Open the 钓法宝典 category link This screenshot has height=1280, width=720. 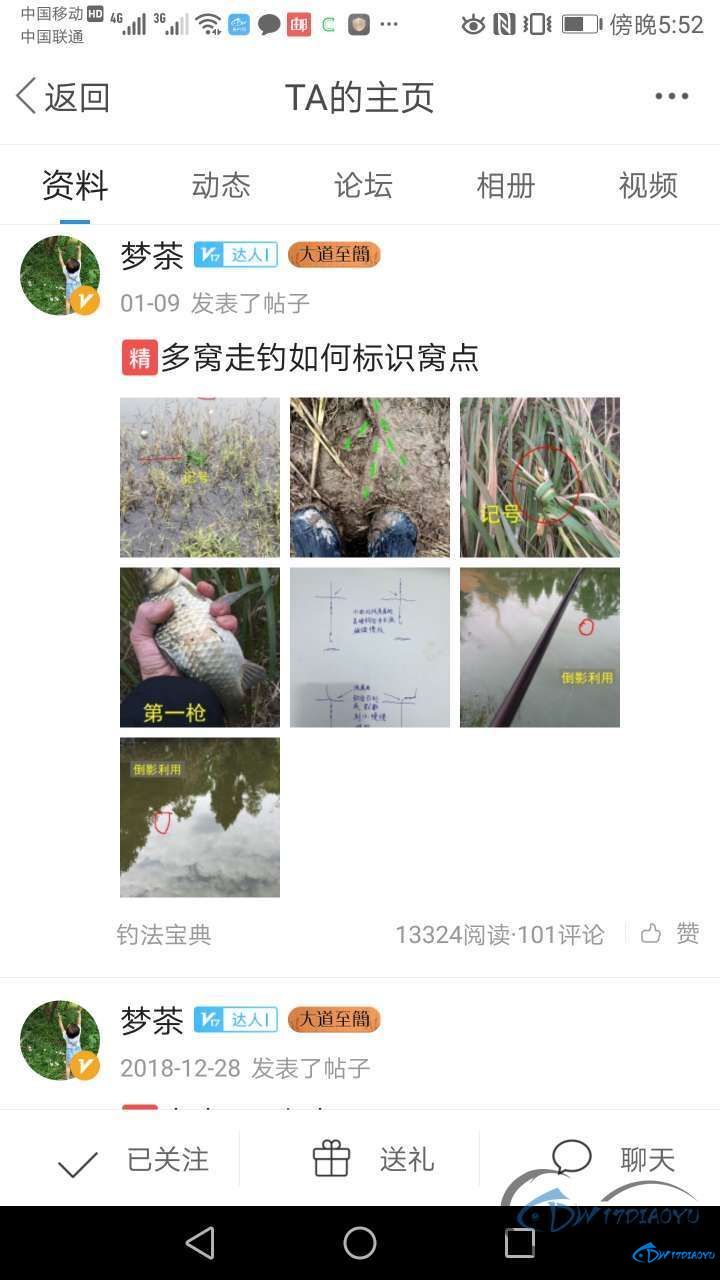click(164, 934)
